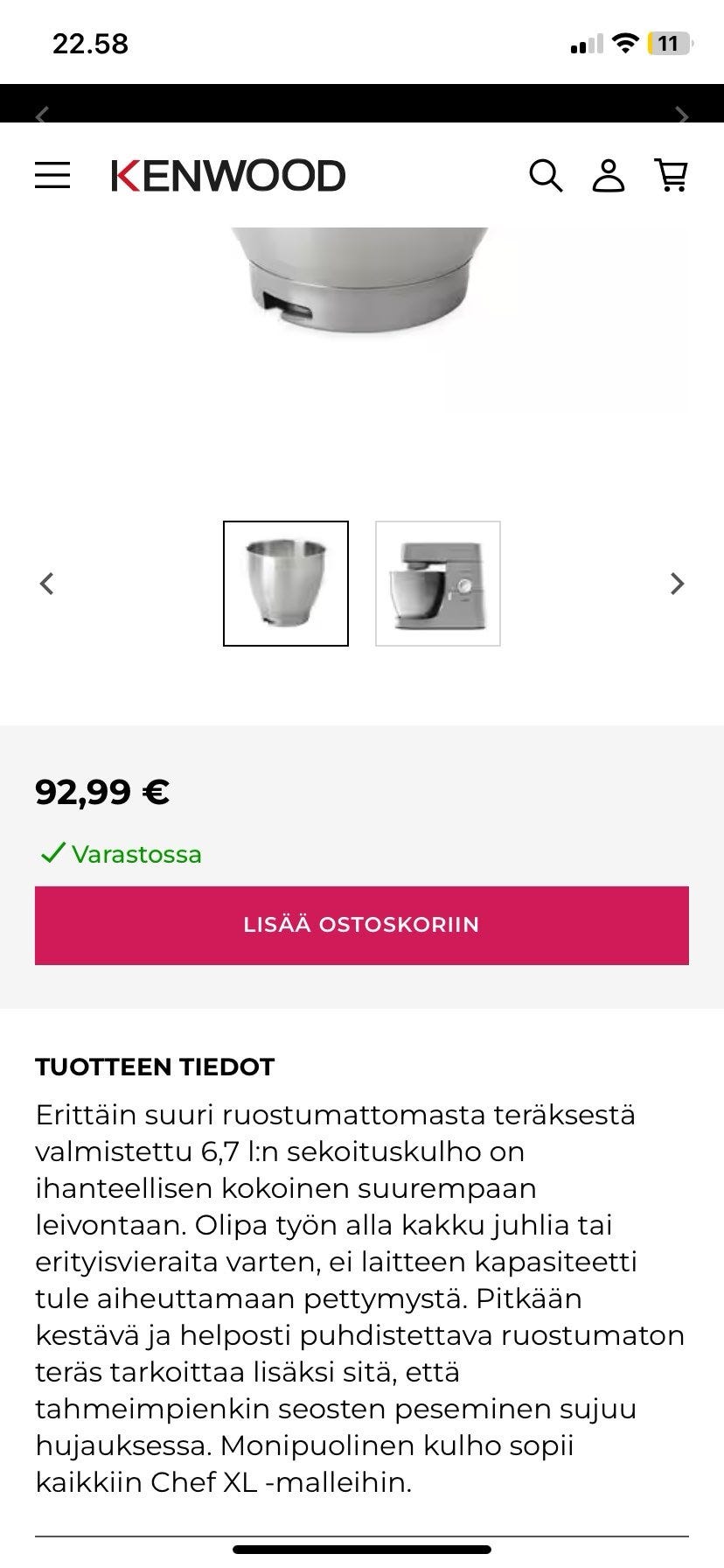Viewport: 724px width, 1568px height.
Task: Click the left chevron in the top banner
Action: [40, 115]
